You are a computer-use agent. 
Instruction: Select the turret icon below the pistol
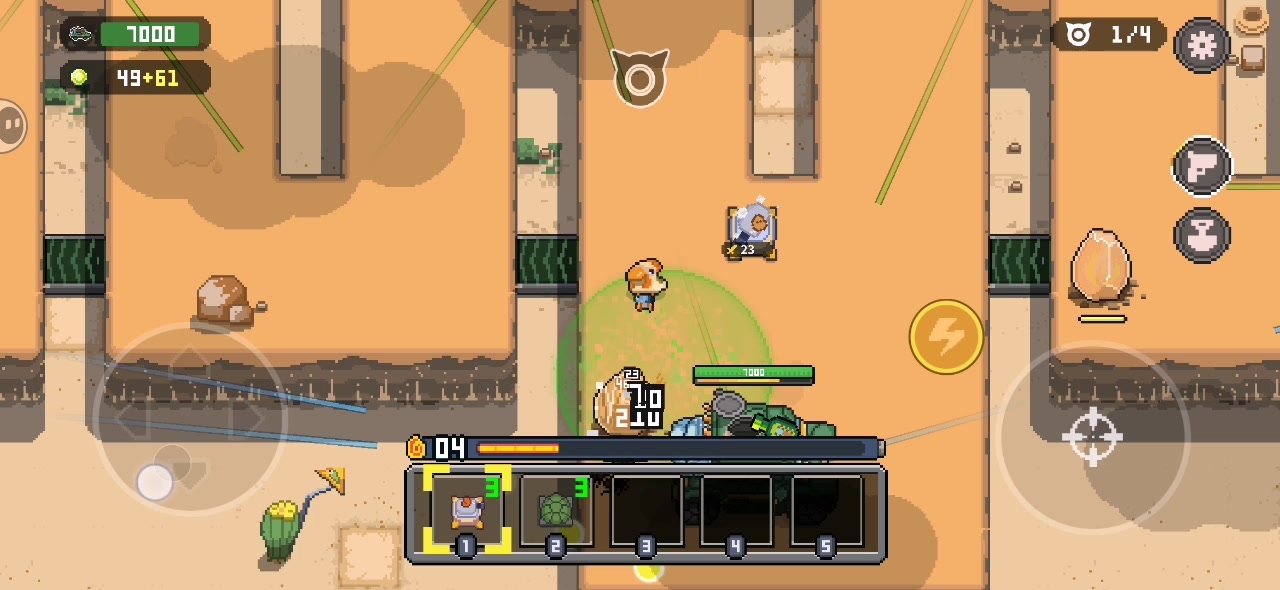tap(1202, 236)
